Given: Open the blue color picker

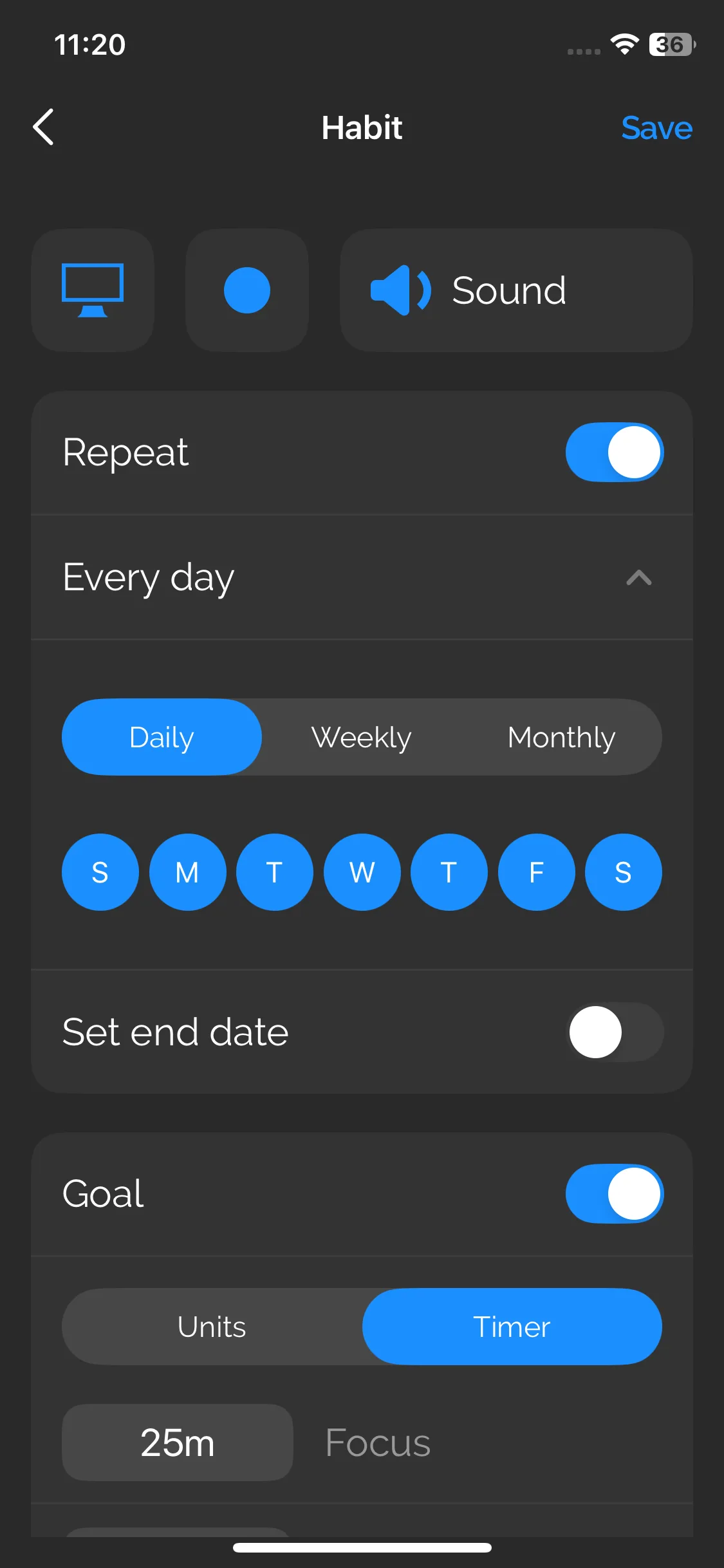Looking at the screenshot, I should tap(247, 290).
